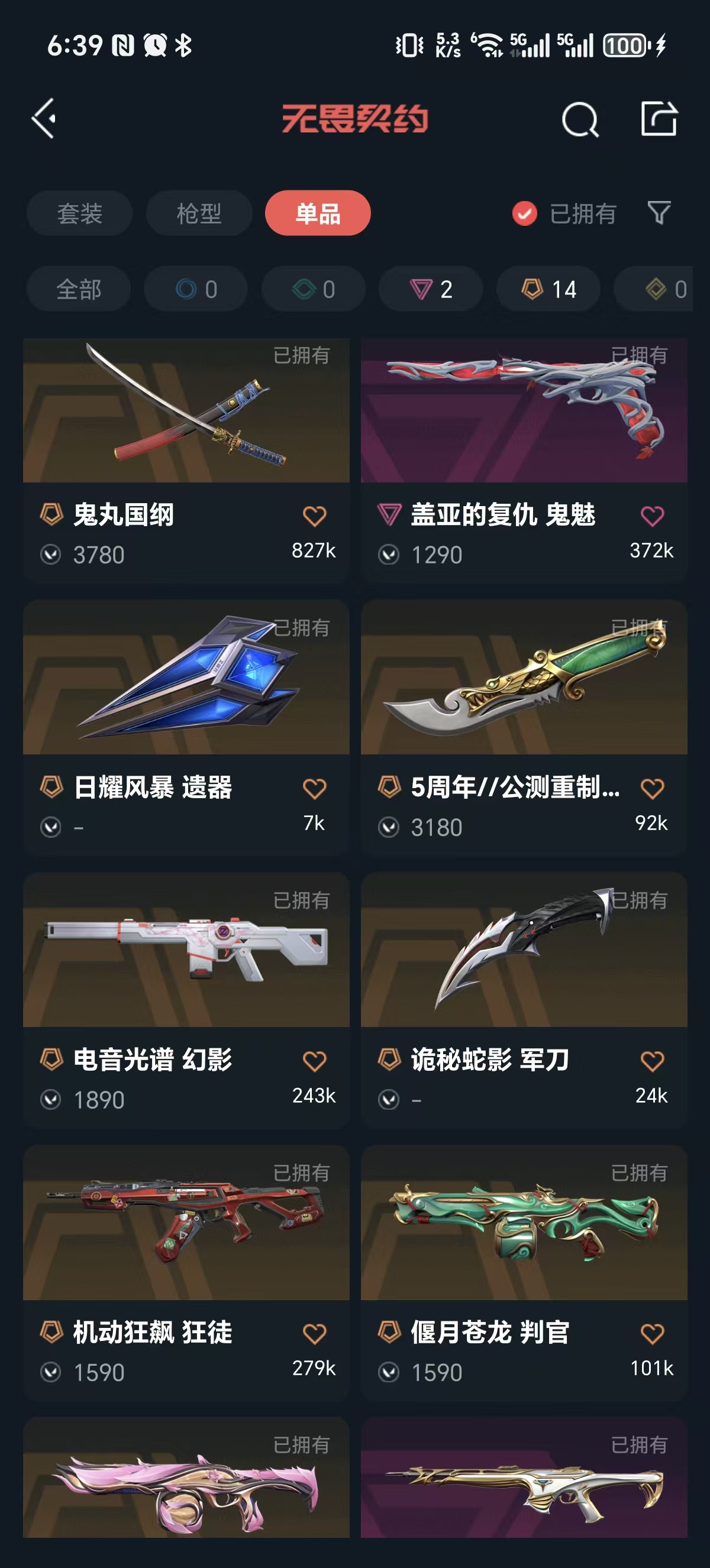Screen dimensions: 710x1568
Task: Select the 单品 tab
Action: (317, 213)
